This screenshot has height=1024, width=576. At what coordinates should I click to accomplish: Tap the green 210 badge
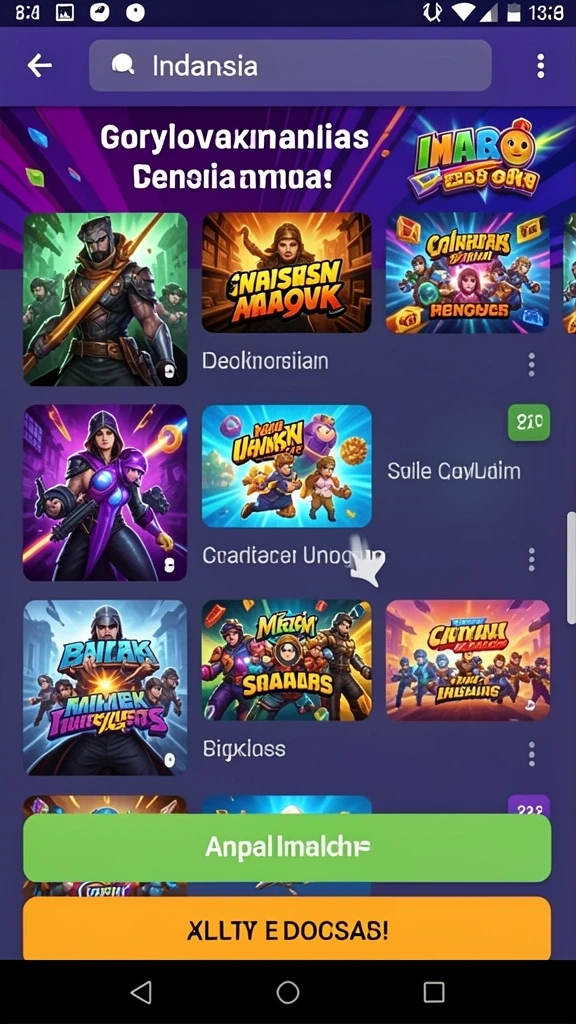[x=528, y=422]
